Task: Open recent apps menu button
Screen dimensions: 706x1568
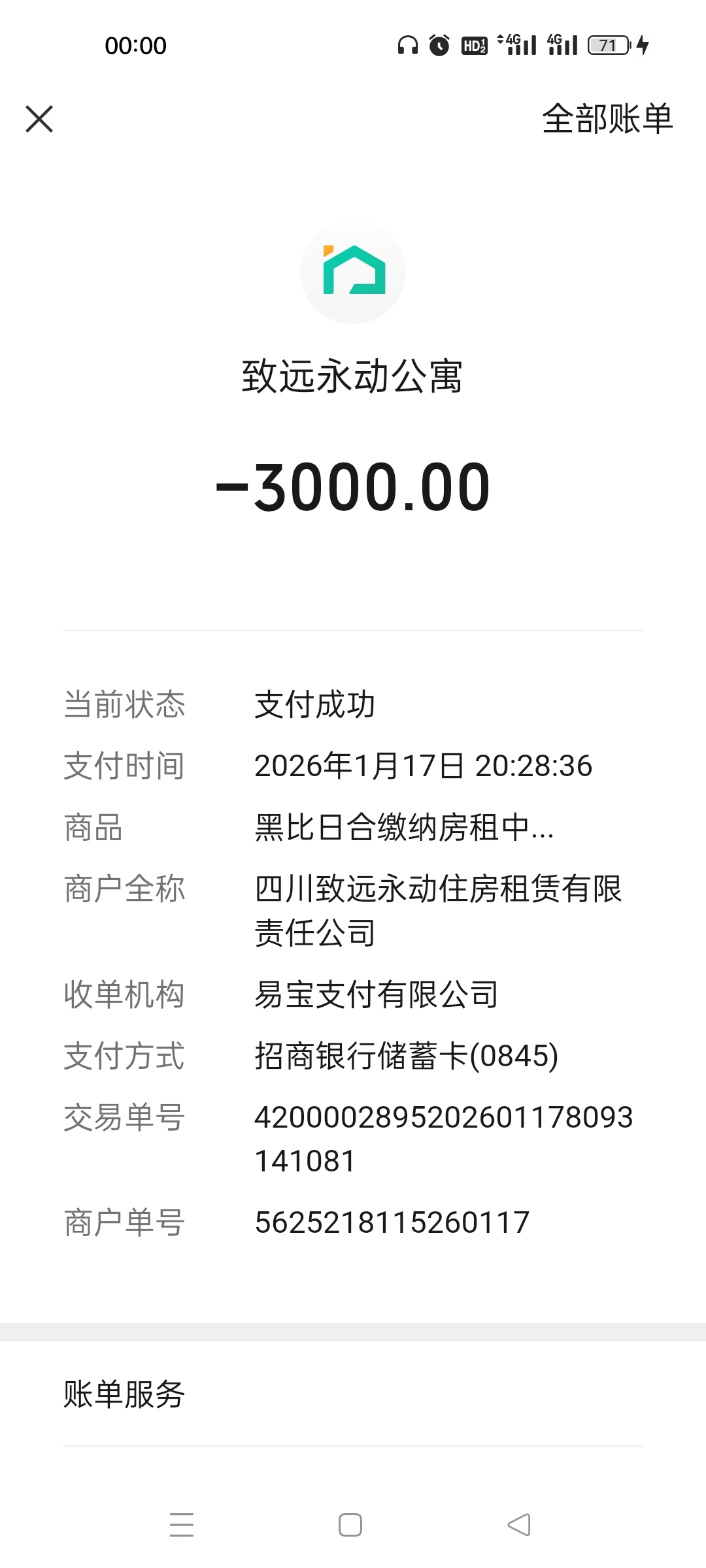Action: pos(182,1525)
